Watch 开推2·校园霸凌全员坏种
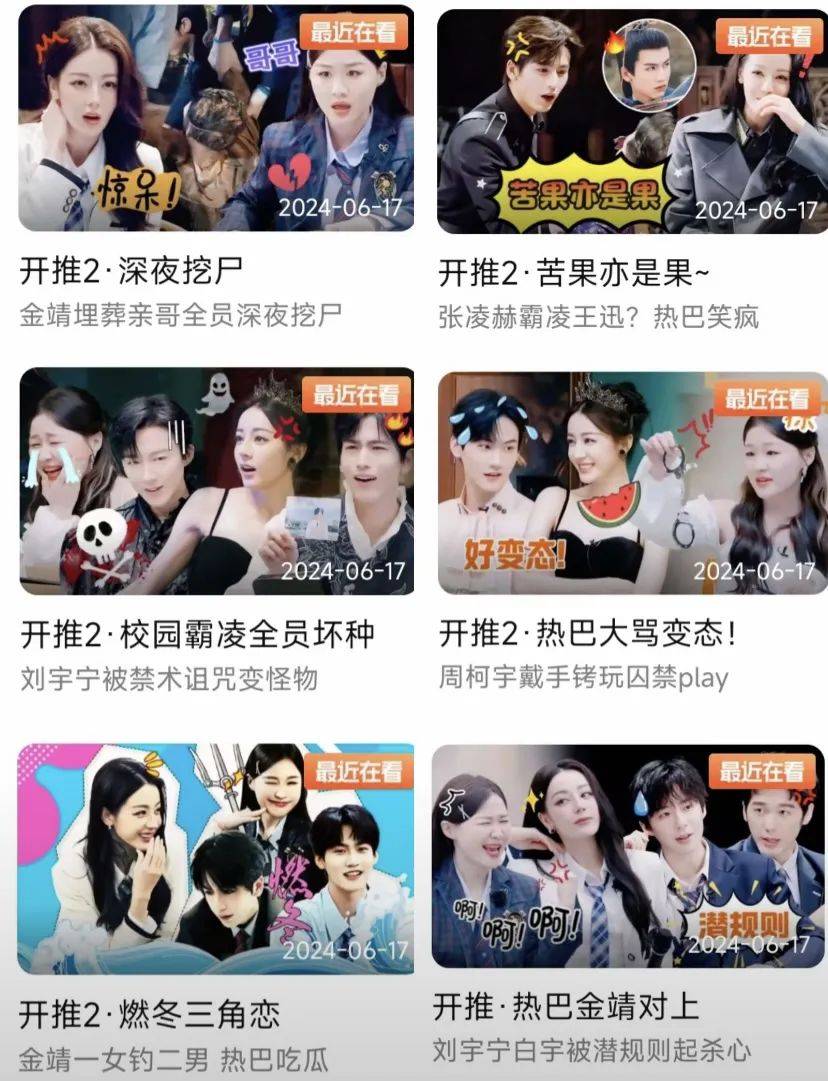The height and width of the screenshot is (1081, 828). (x=216, y=481)
